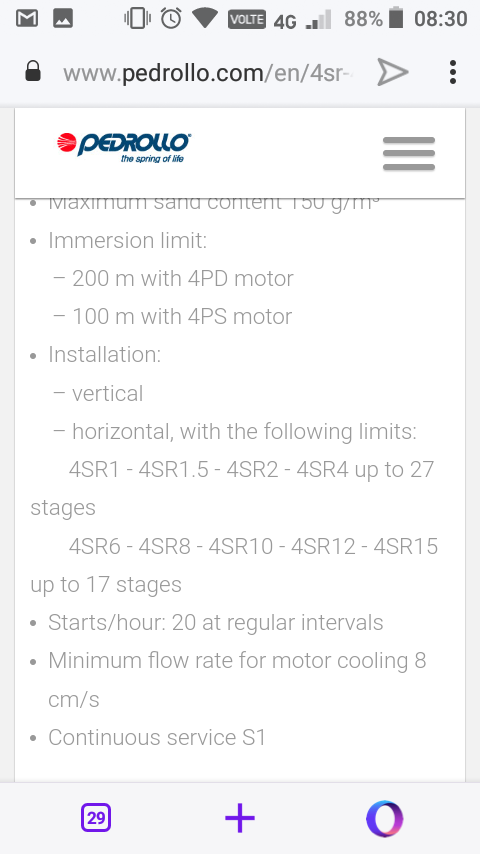480x854 pixels.
Task: Open the browser's three-dot overflow menu
Action: pos(452,72)
